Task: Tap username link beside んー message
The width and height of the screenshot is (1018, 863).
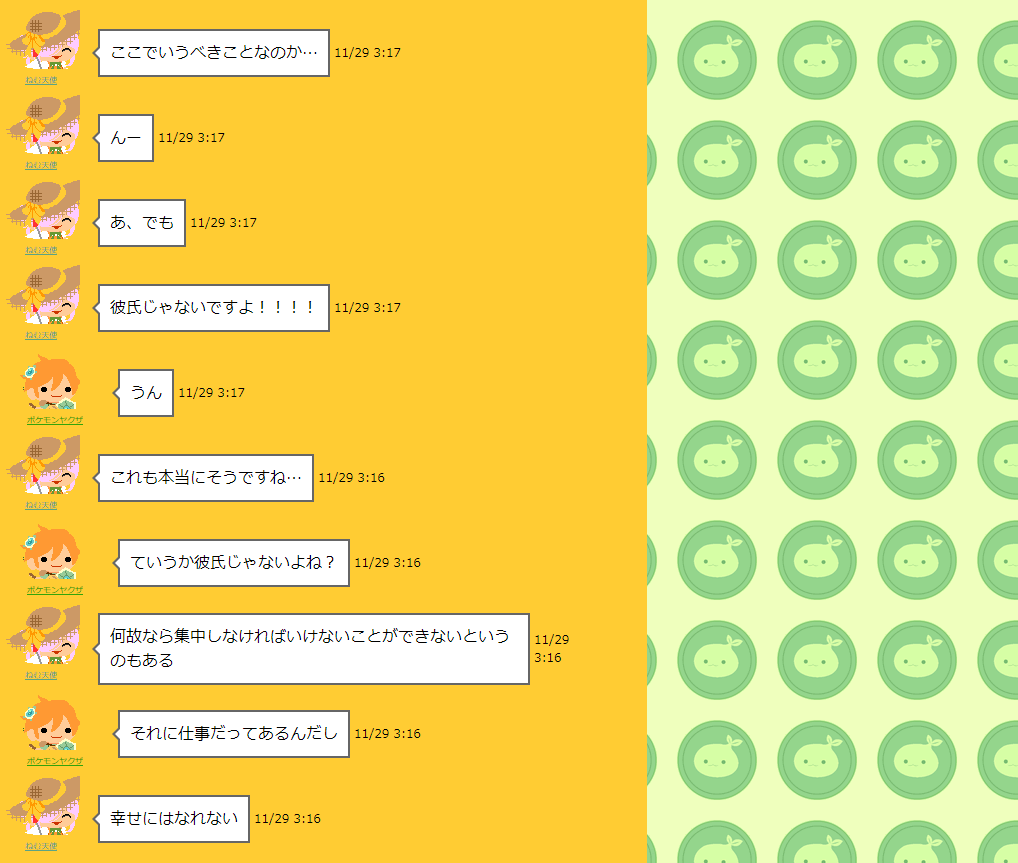Action: point(41,165)
